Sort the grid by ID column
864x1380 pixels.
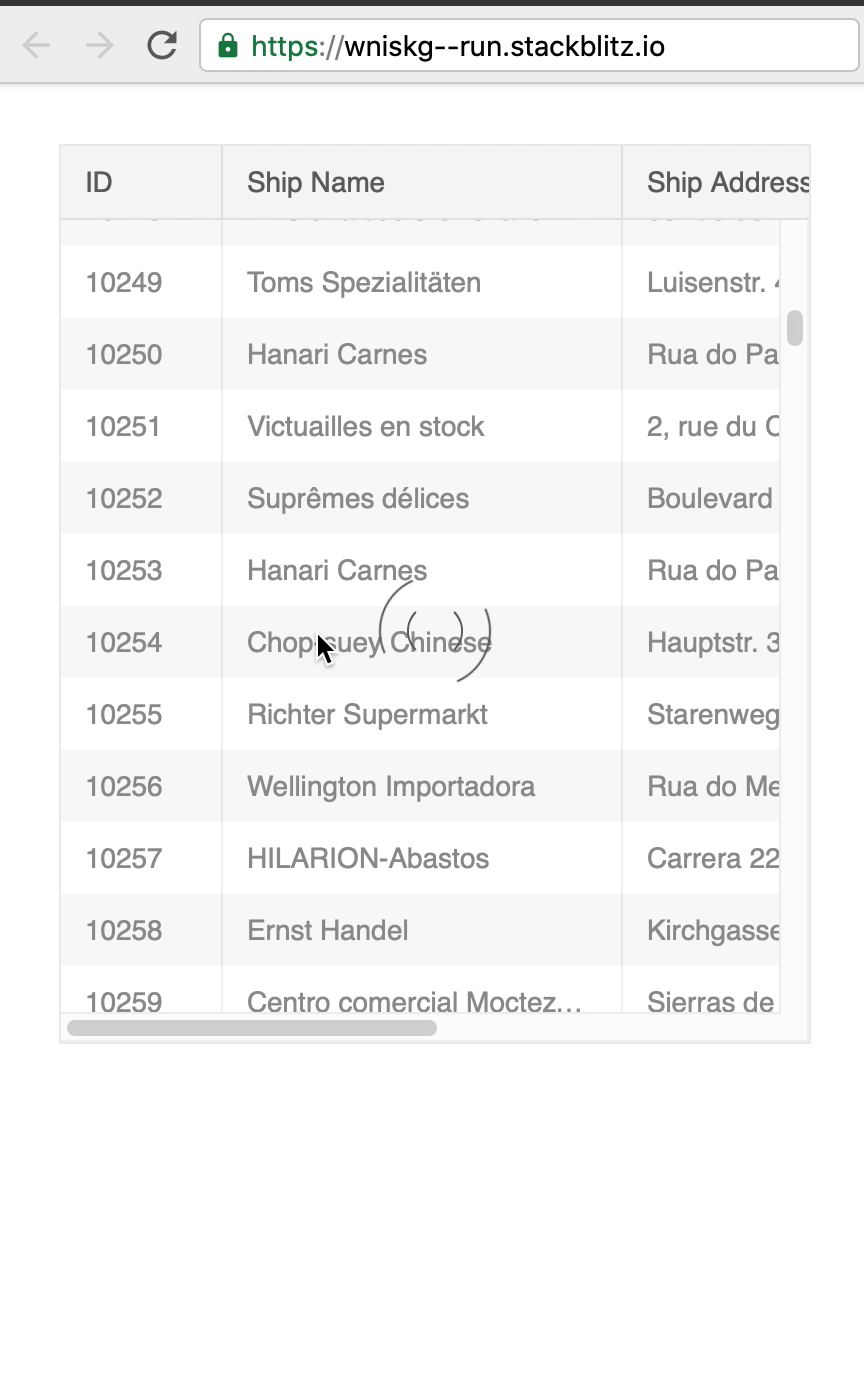(x=99, y=182)
